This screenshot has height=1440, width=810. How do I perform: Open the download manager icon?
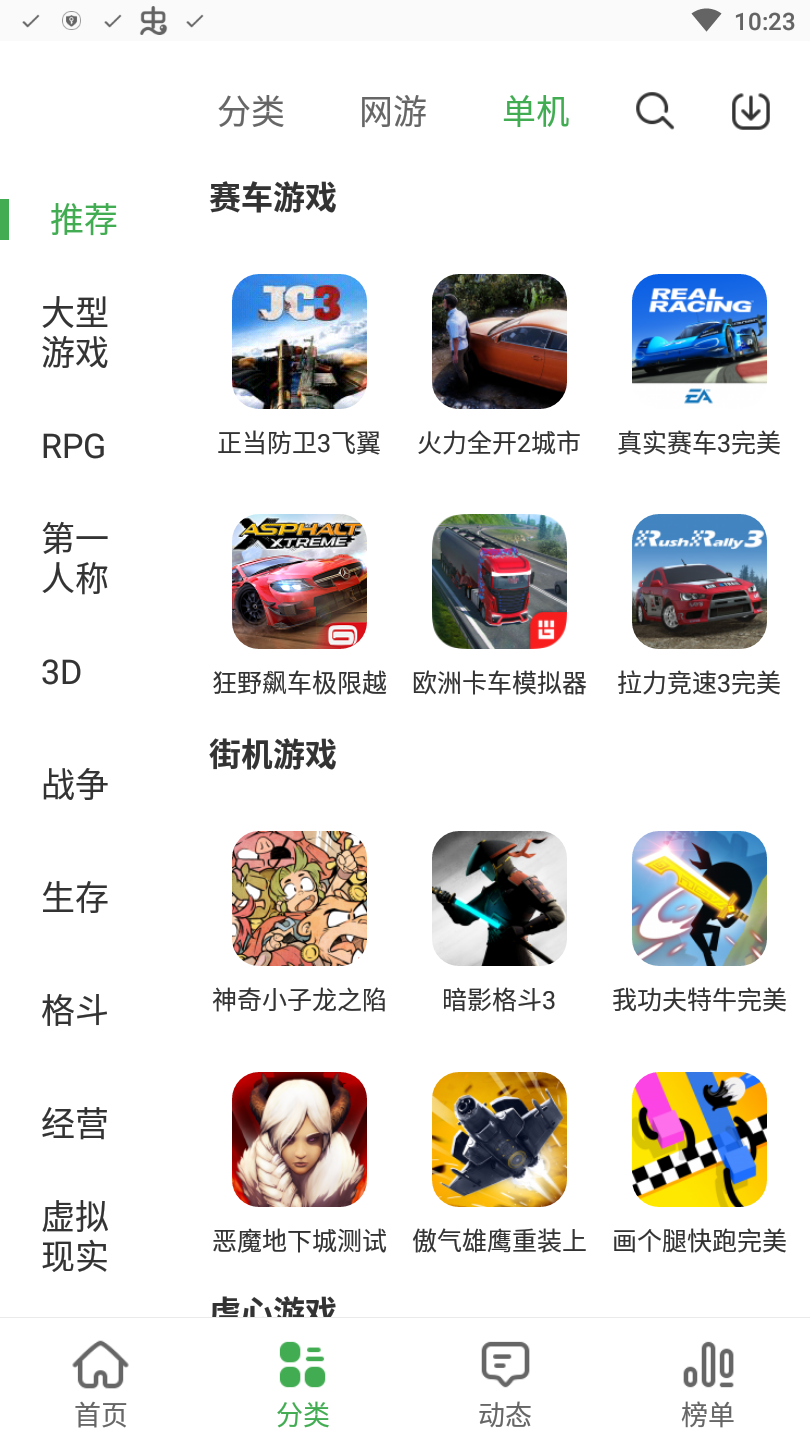[751, 111]
